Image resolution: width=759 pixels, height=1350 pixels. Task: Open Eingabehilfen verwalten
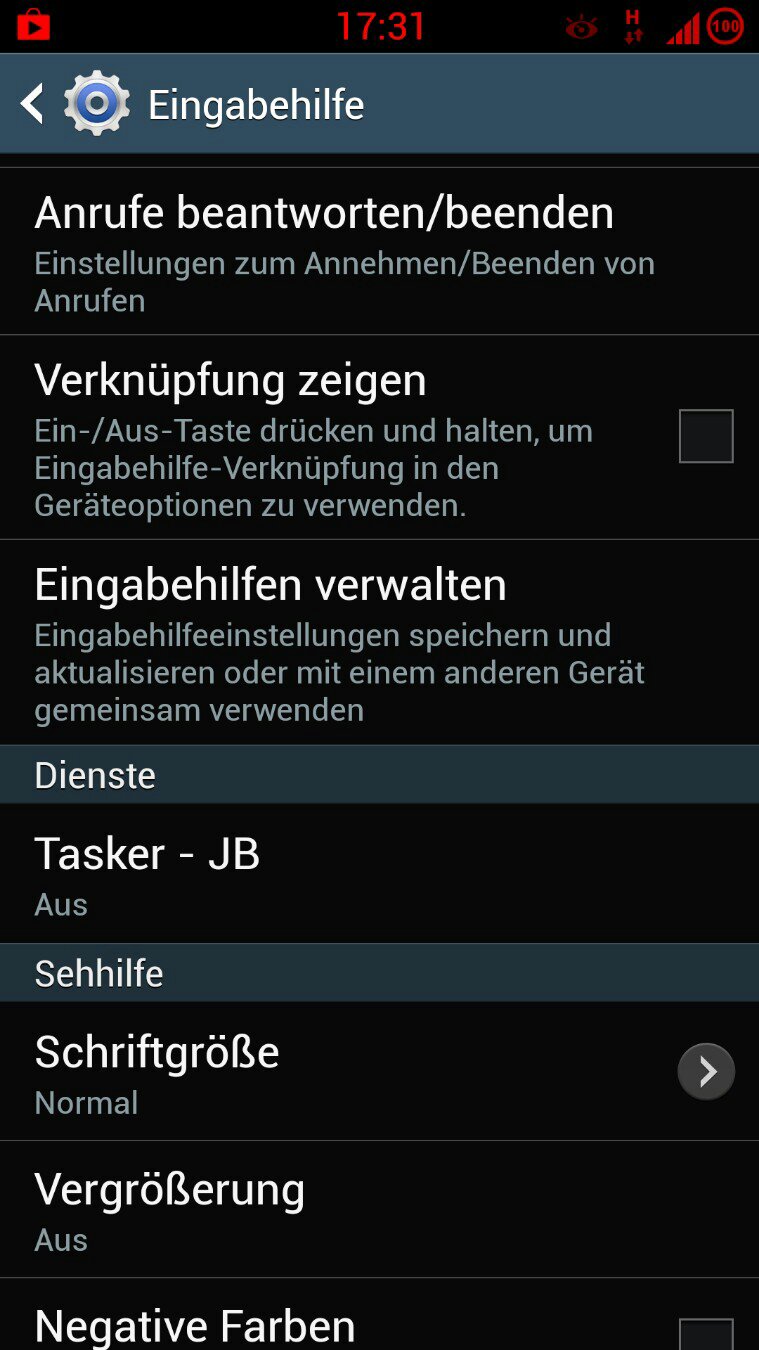pos(379,642)
